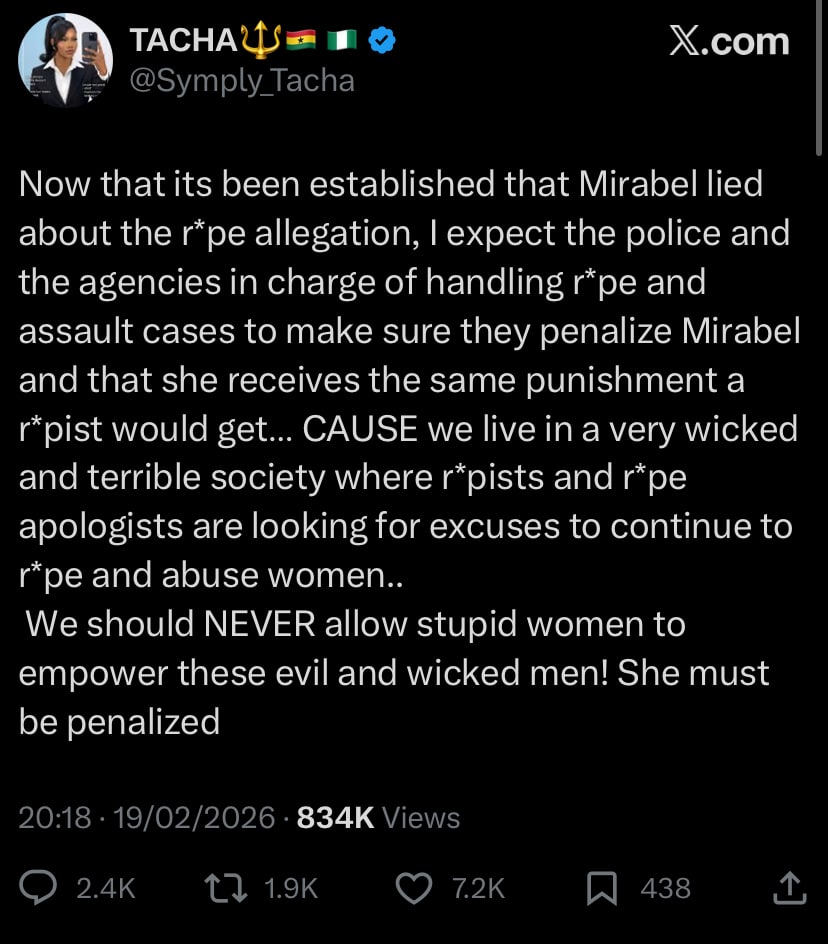This screenshot has height=944, width=828.
Task: Open the reply conversation via the speech bubble icon
Action: point(37,887)
